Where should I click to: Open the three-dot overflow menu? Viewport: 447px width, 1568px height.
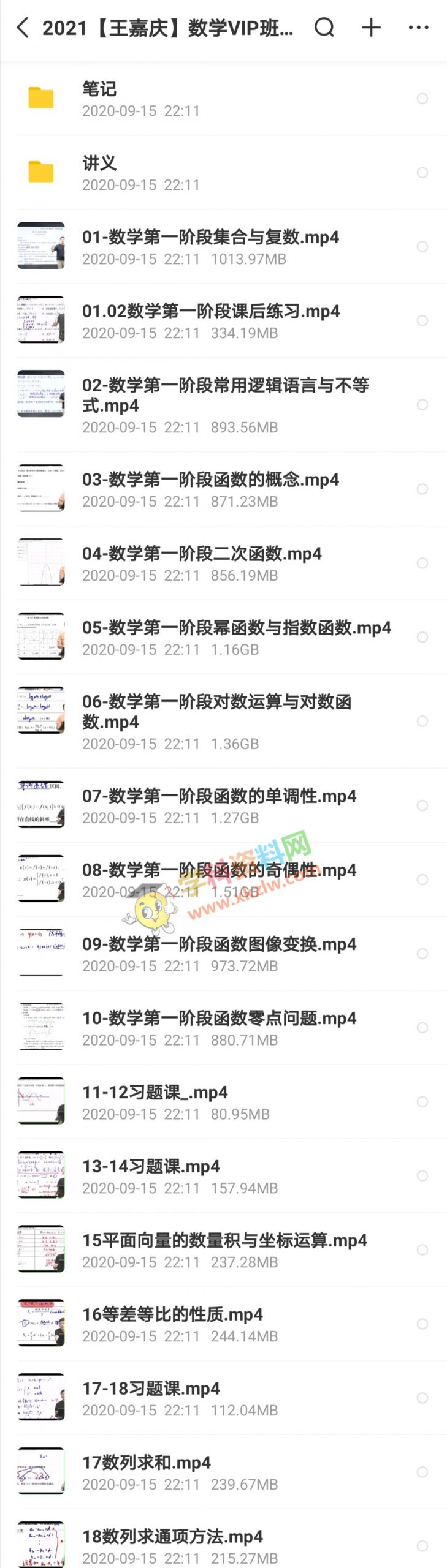click(418, 28)
